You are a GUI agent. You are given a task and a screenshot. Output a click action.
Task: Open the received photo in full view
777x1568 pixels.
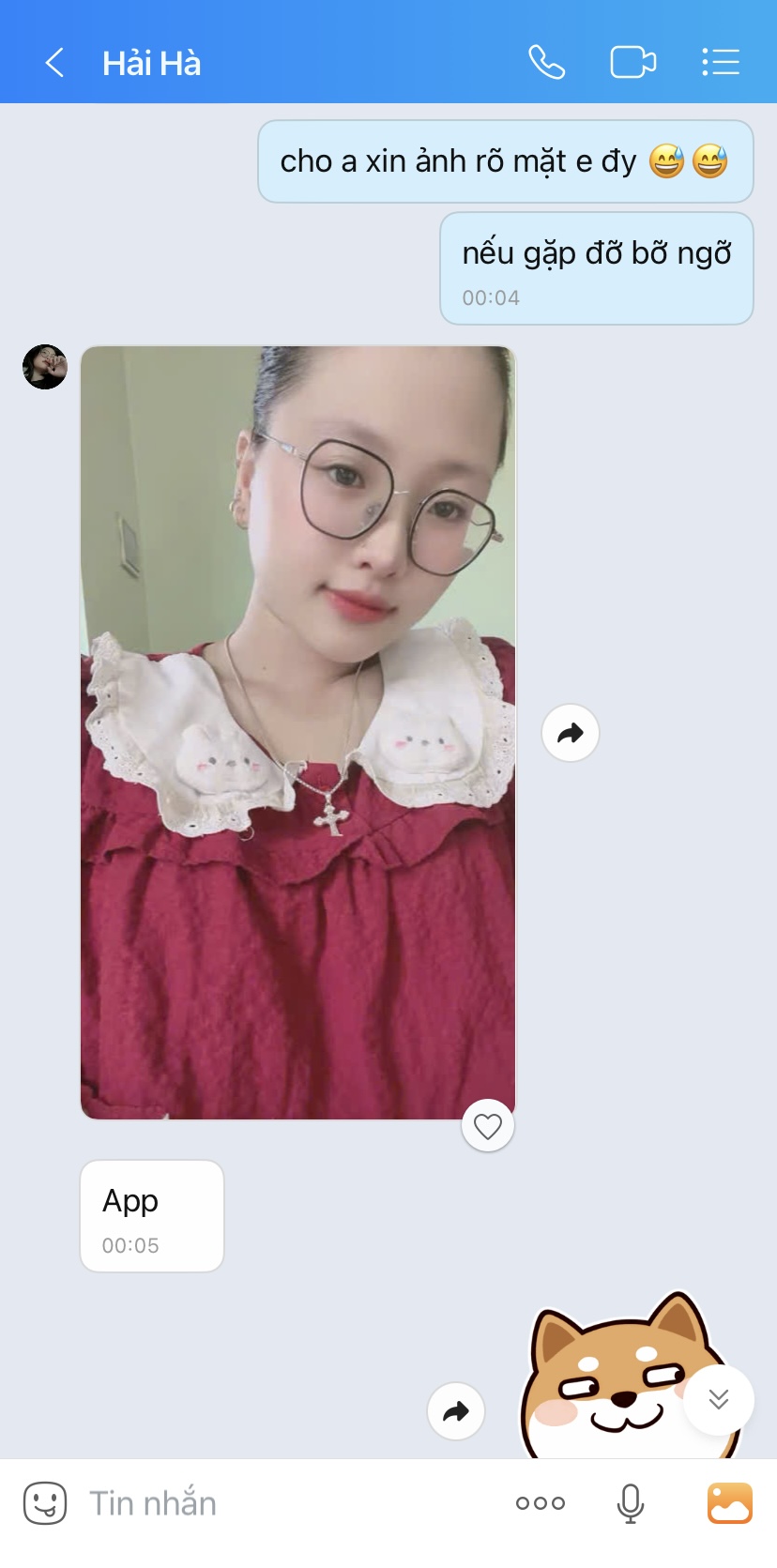coord(297,732)
